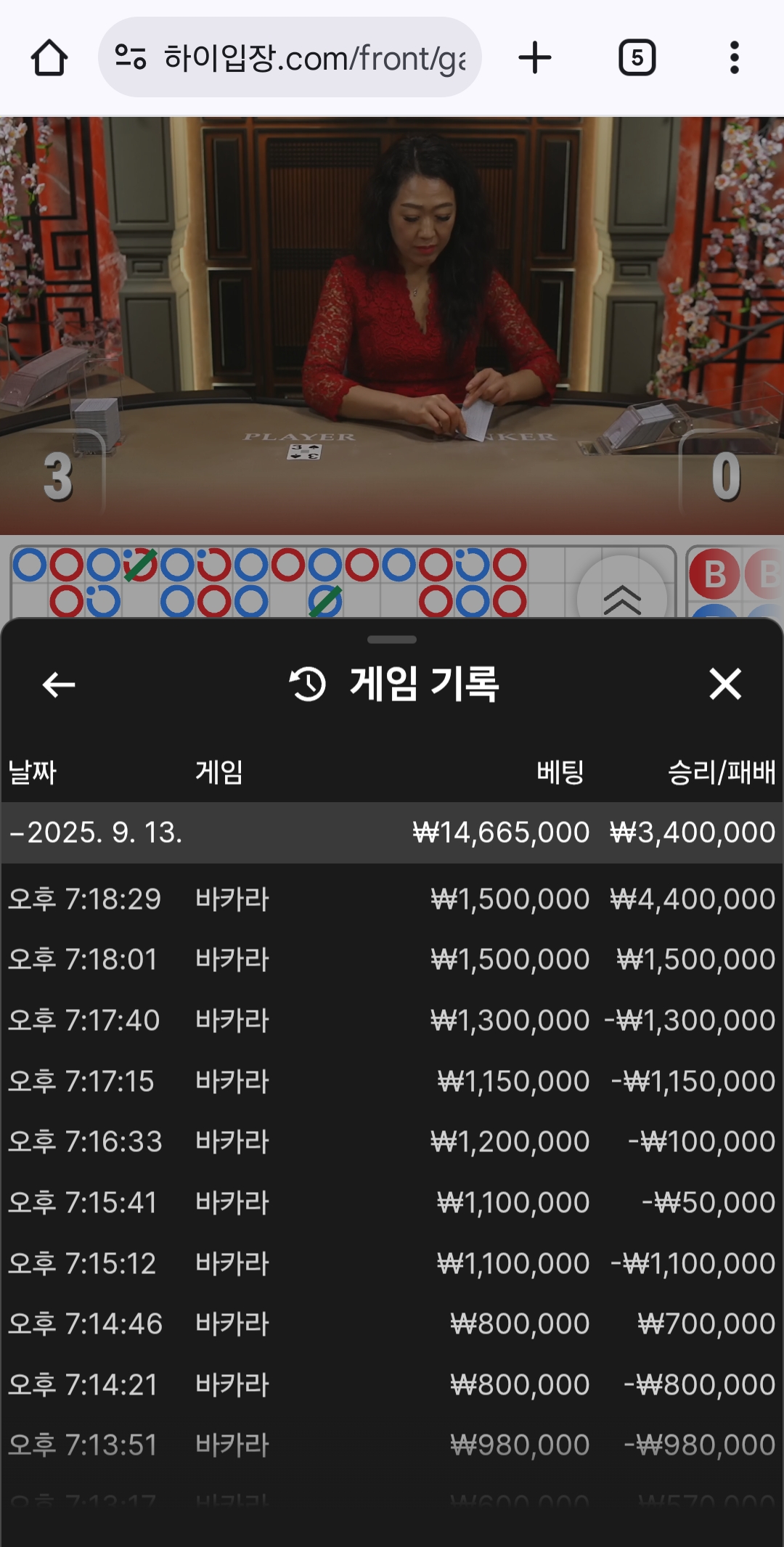The image size is (784, 1547).
Task: Open the 7:16:33 baccarat record
Action: 392,1142
